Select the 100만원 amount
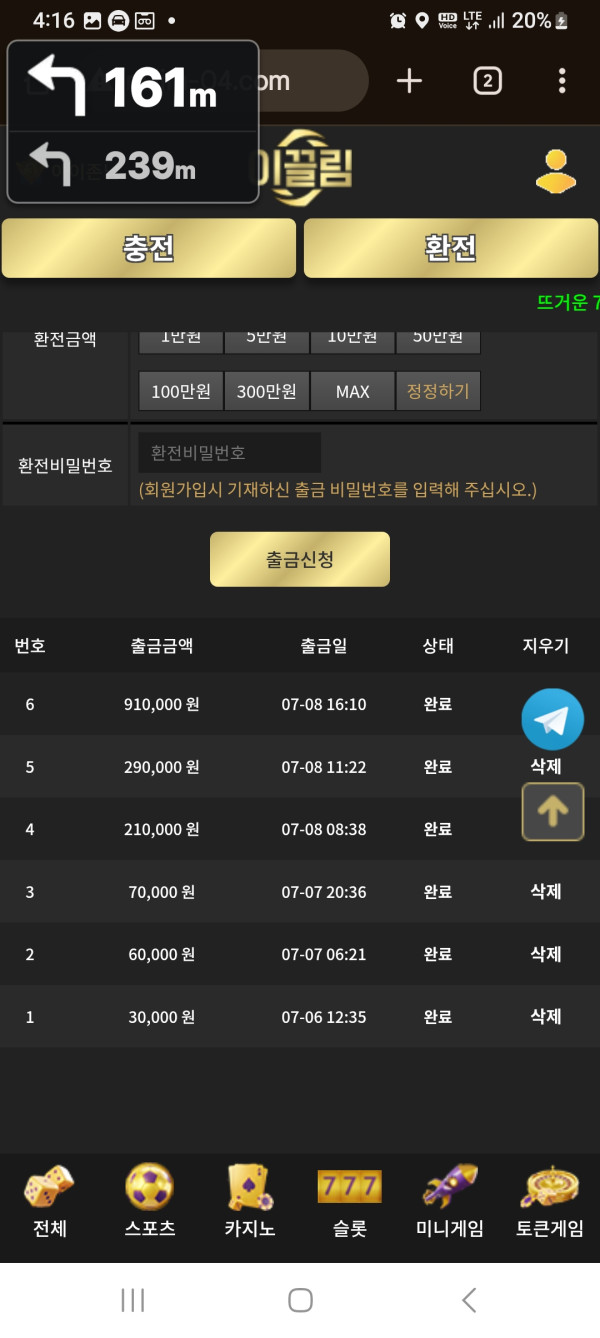 [181, 392]
